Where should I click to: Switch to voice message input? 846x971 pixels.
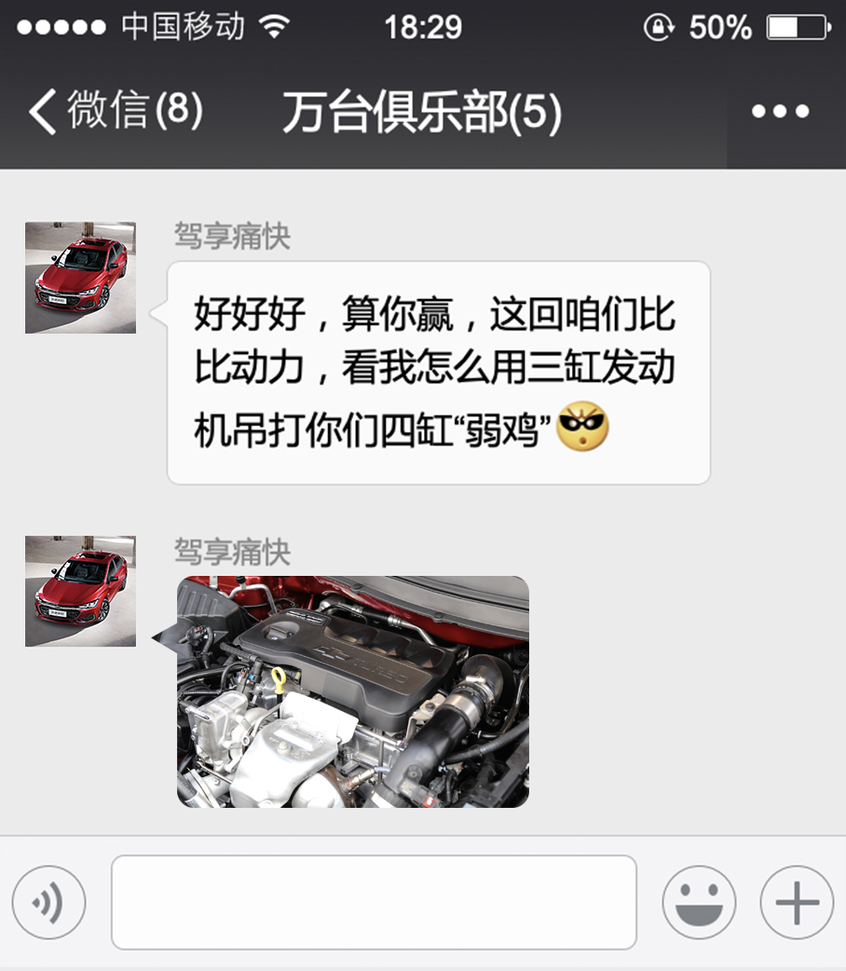pyautogui.click(x=49, y=902)
